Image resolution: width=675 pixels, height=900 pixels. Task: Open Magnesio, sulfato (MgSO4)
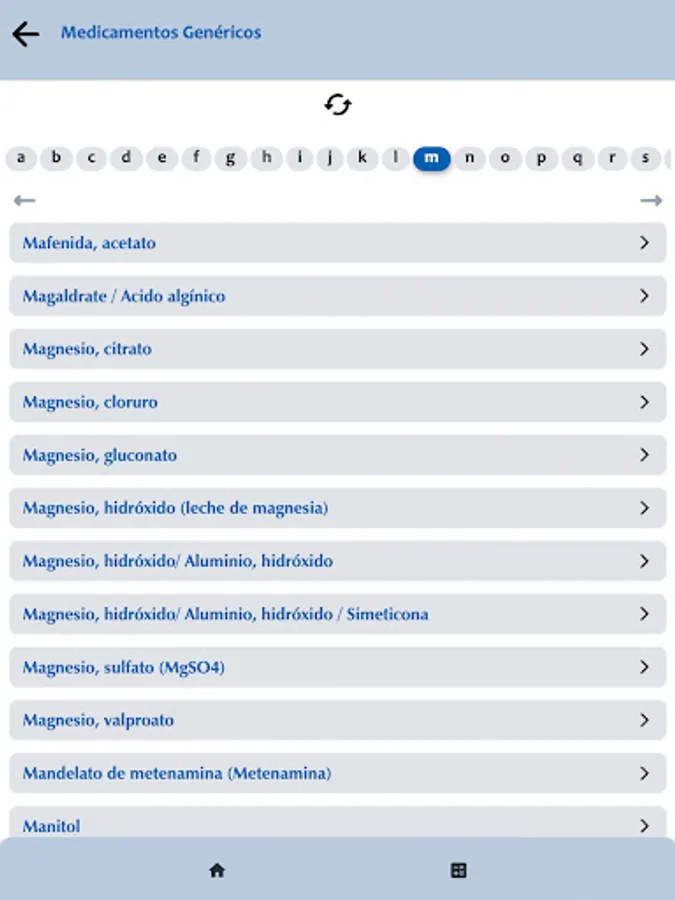338,667
